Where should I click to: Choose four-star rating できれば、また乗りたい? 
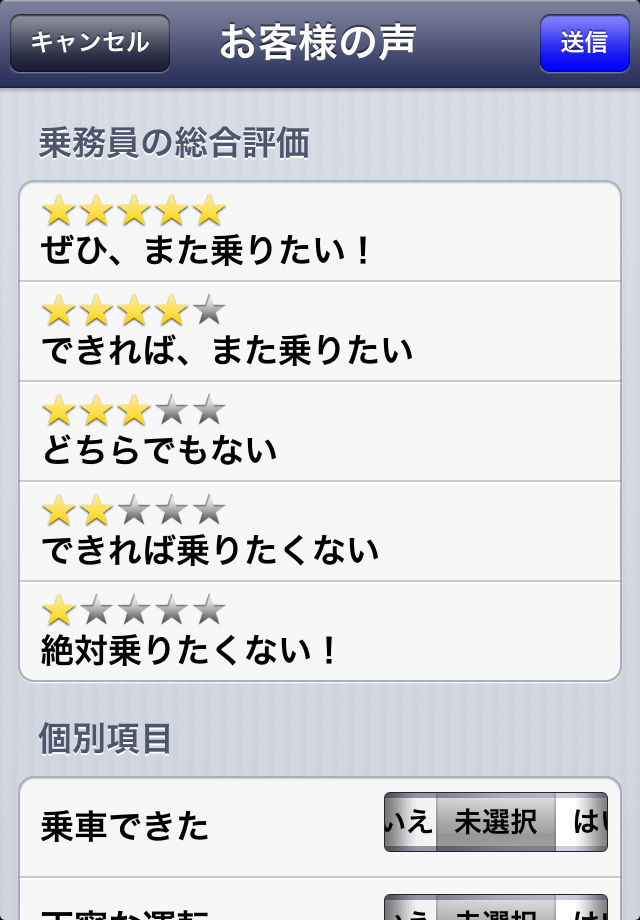tap(320, 331)
